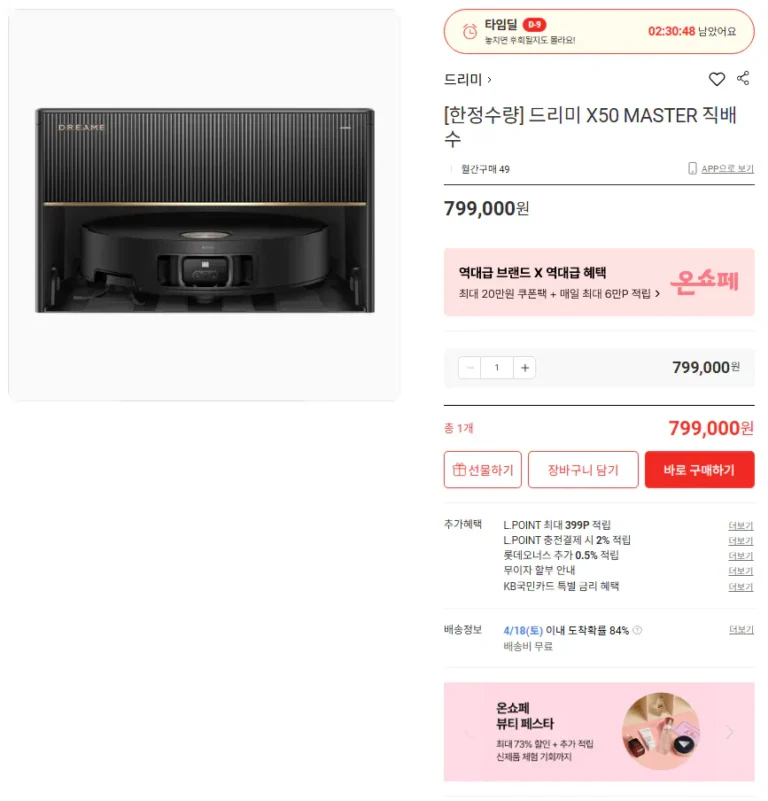Open 더보기 for 롯데오너스 추가 0.5% 적립
This screenshot has height=801, width=768.
[x=740, y=556]
